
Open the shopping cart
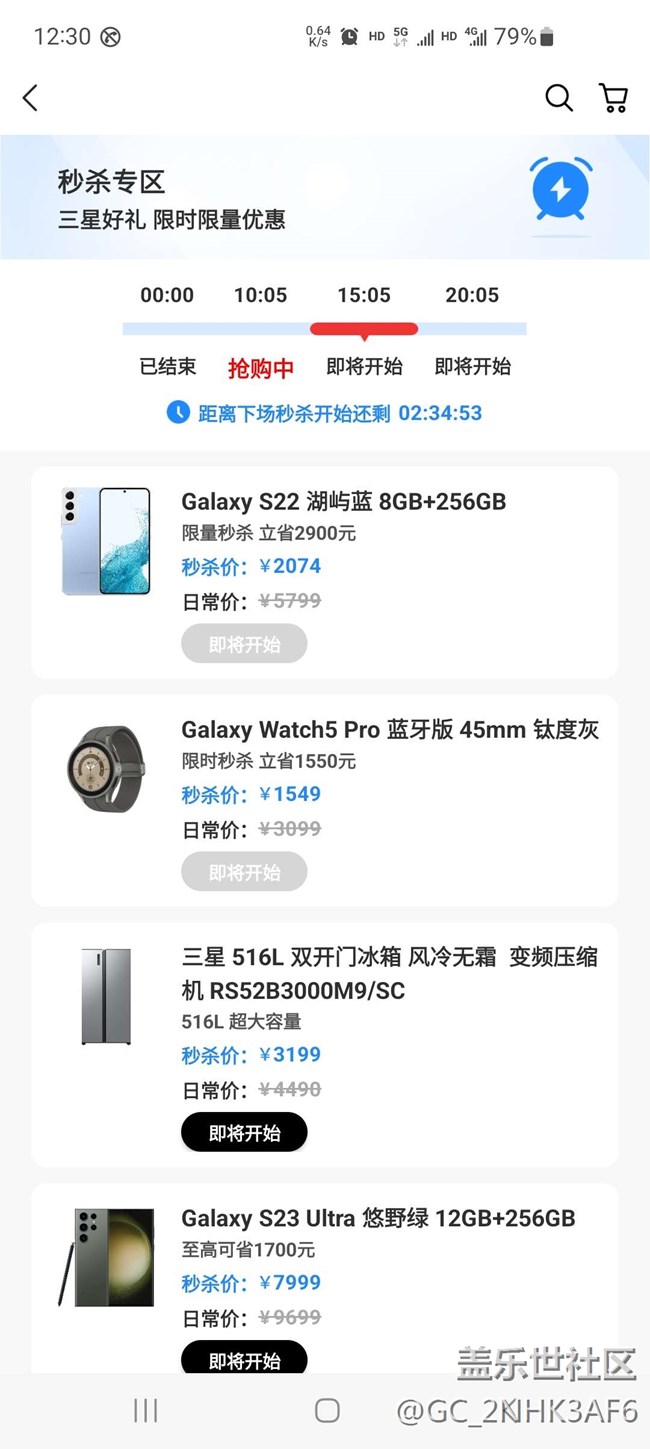(613, 98)
